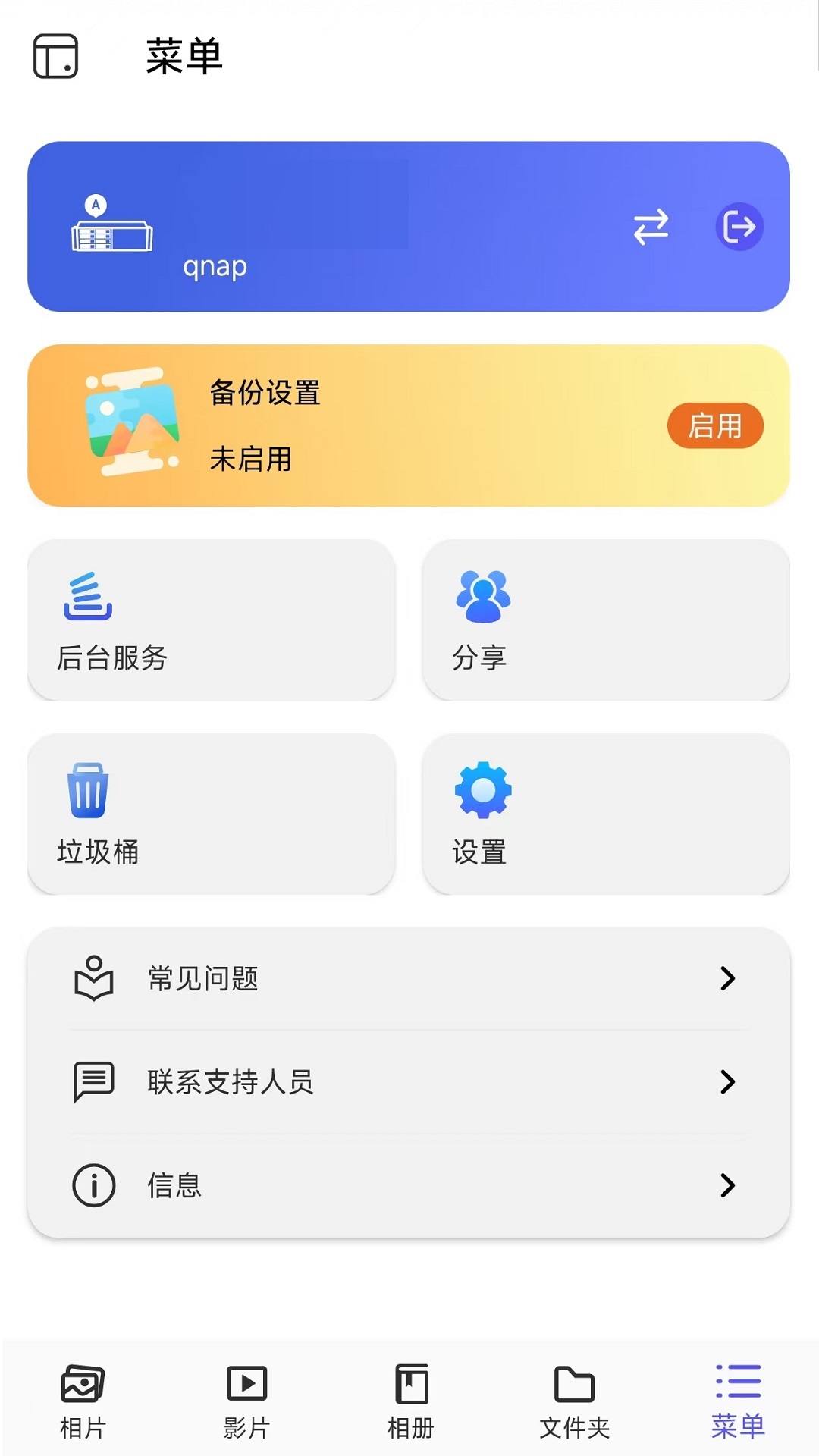Expand the 常见问题 FAQ entry
Screen dimensions: 819x1456
tap(409, 978)
